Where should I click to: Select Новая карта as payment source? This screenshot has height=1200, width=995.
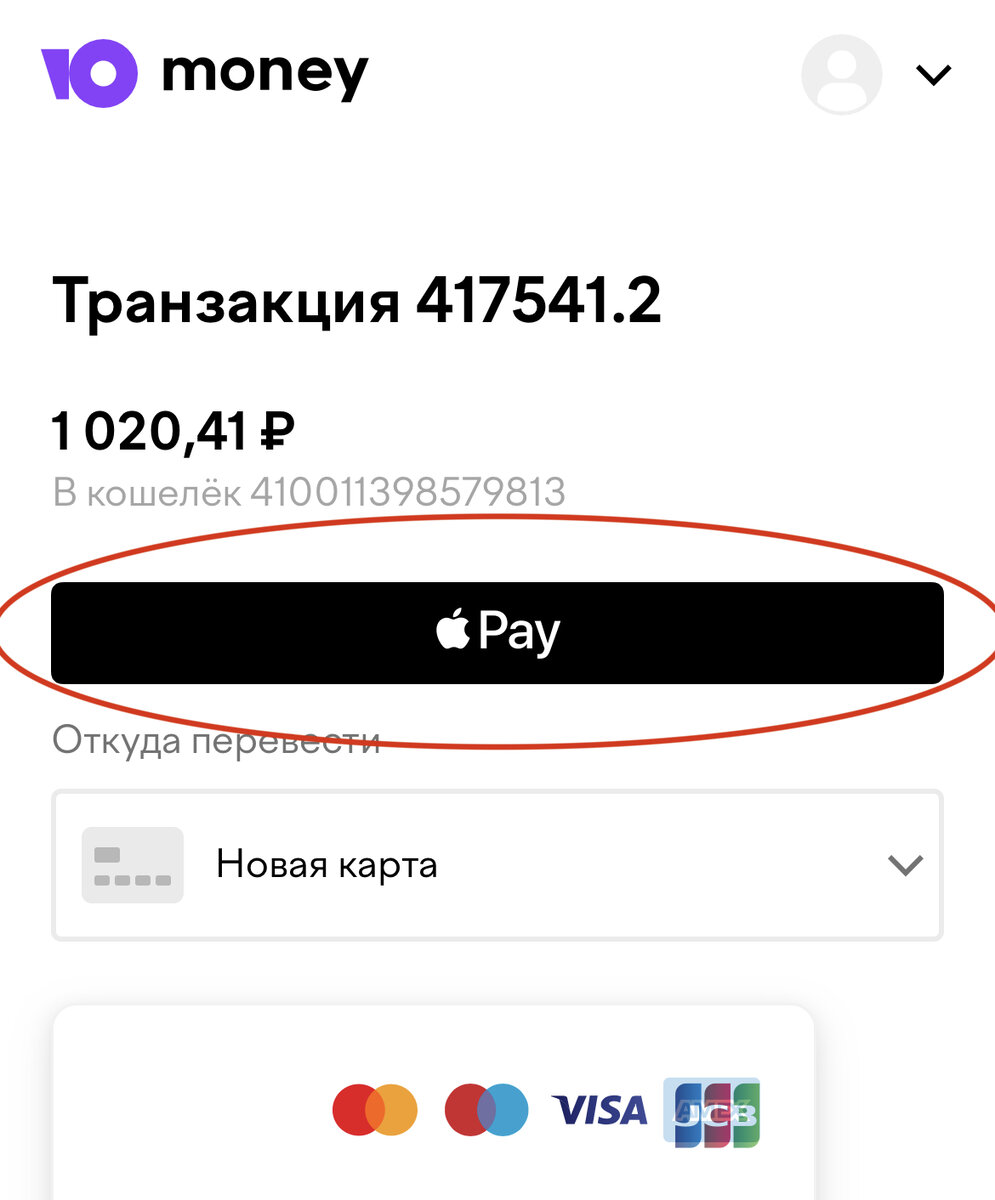pyautogui.click(x=327, y=864)
